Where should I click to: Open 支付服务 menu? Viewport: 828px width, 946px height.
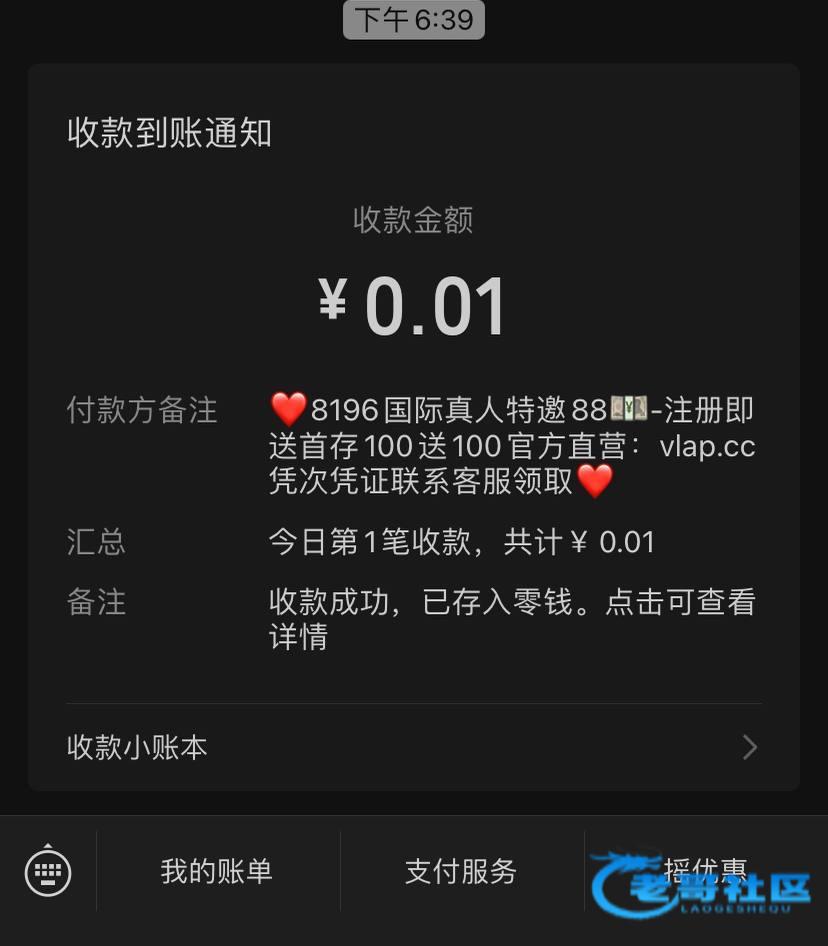coord(461,871)
